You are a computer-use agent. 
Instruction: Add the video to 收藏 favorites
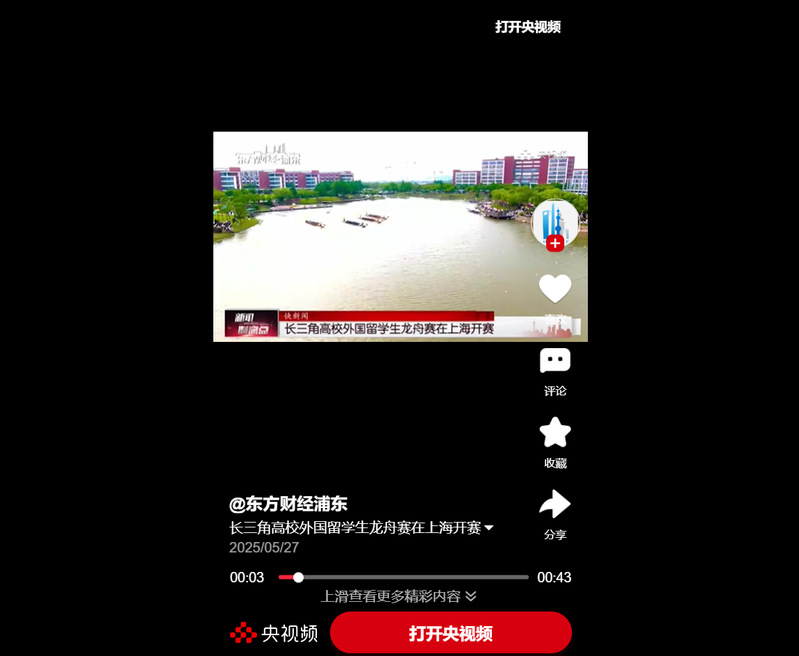555,433
